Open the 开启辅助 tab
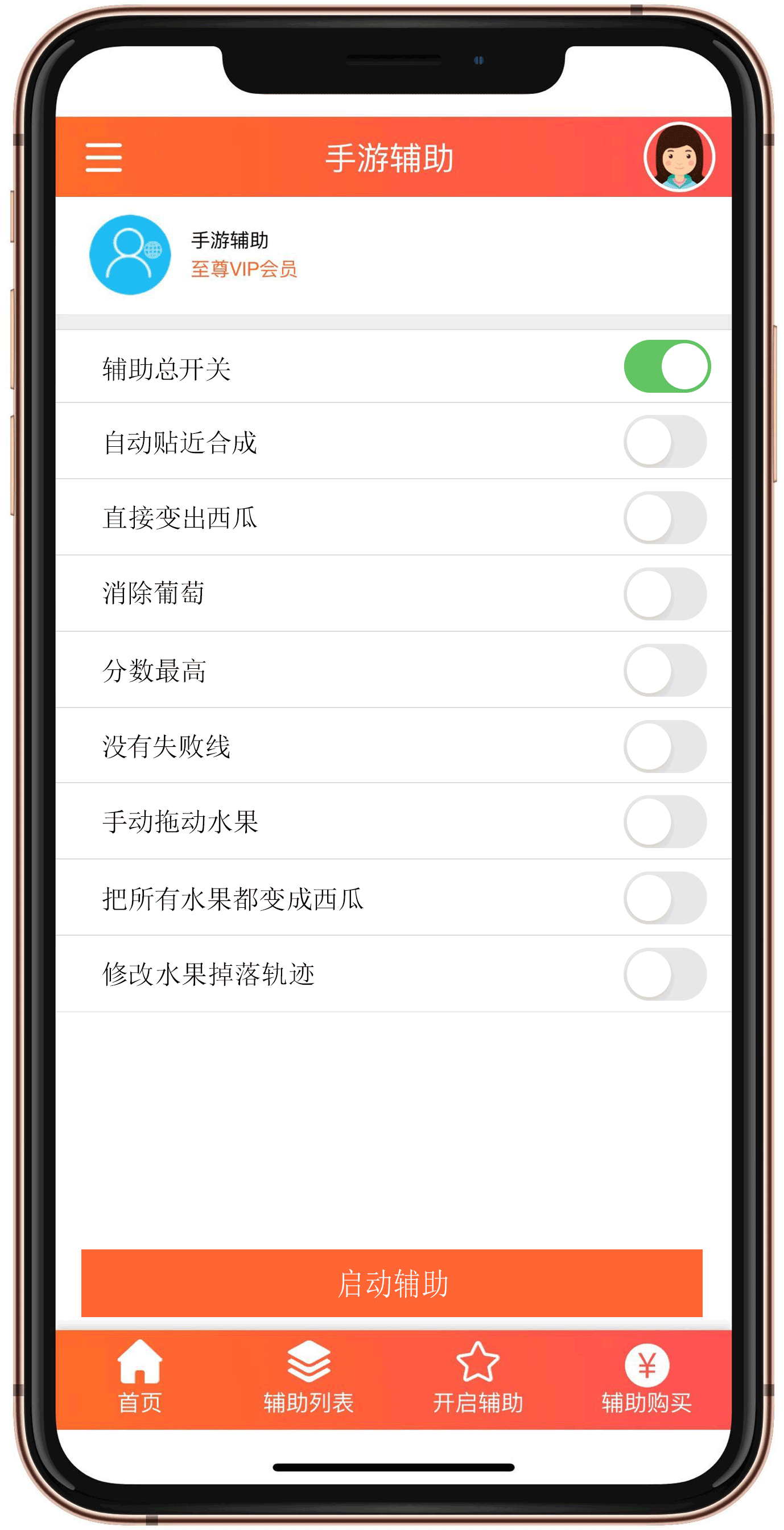 click(477, 1378)
